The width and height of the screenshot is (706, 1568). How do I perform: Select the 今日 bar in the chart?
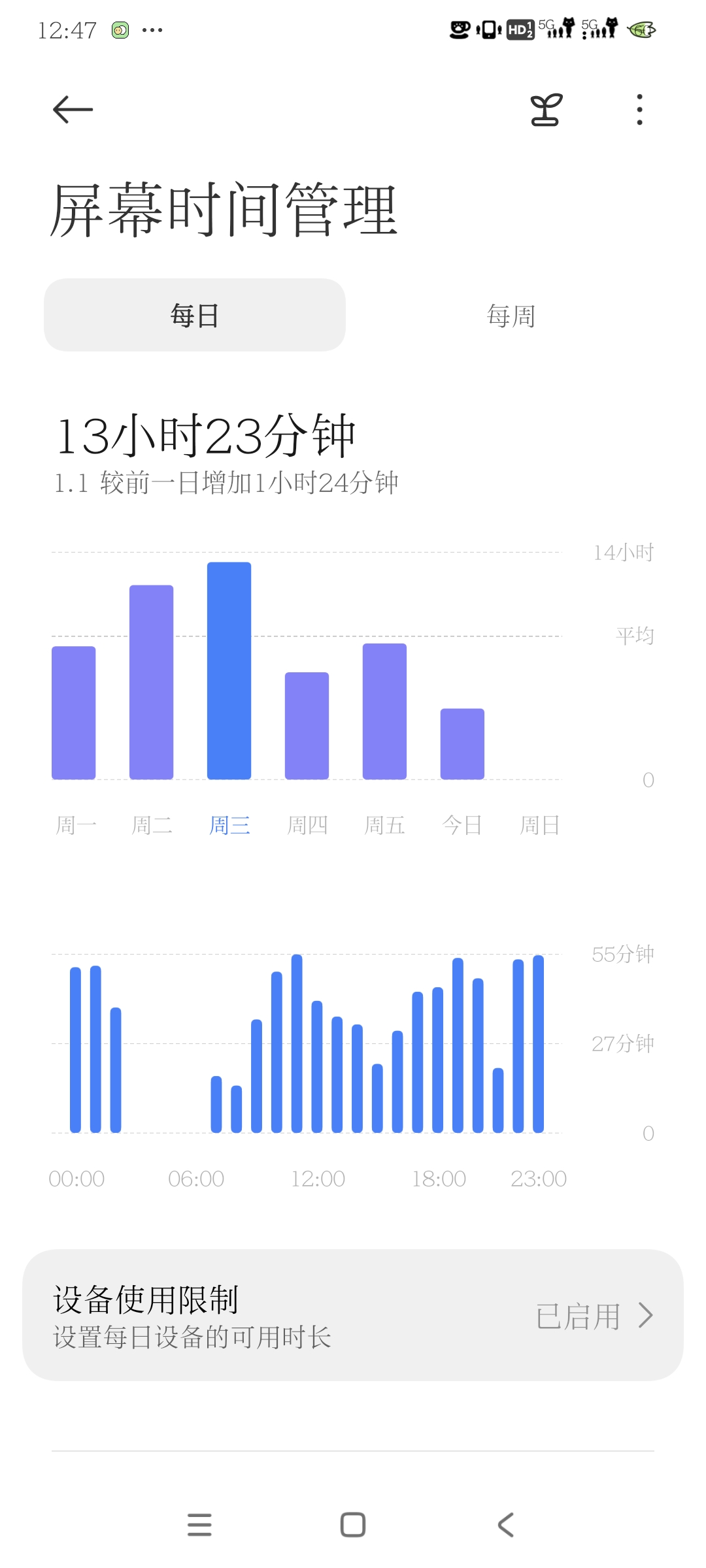click(462, 744)
